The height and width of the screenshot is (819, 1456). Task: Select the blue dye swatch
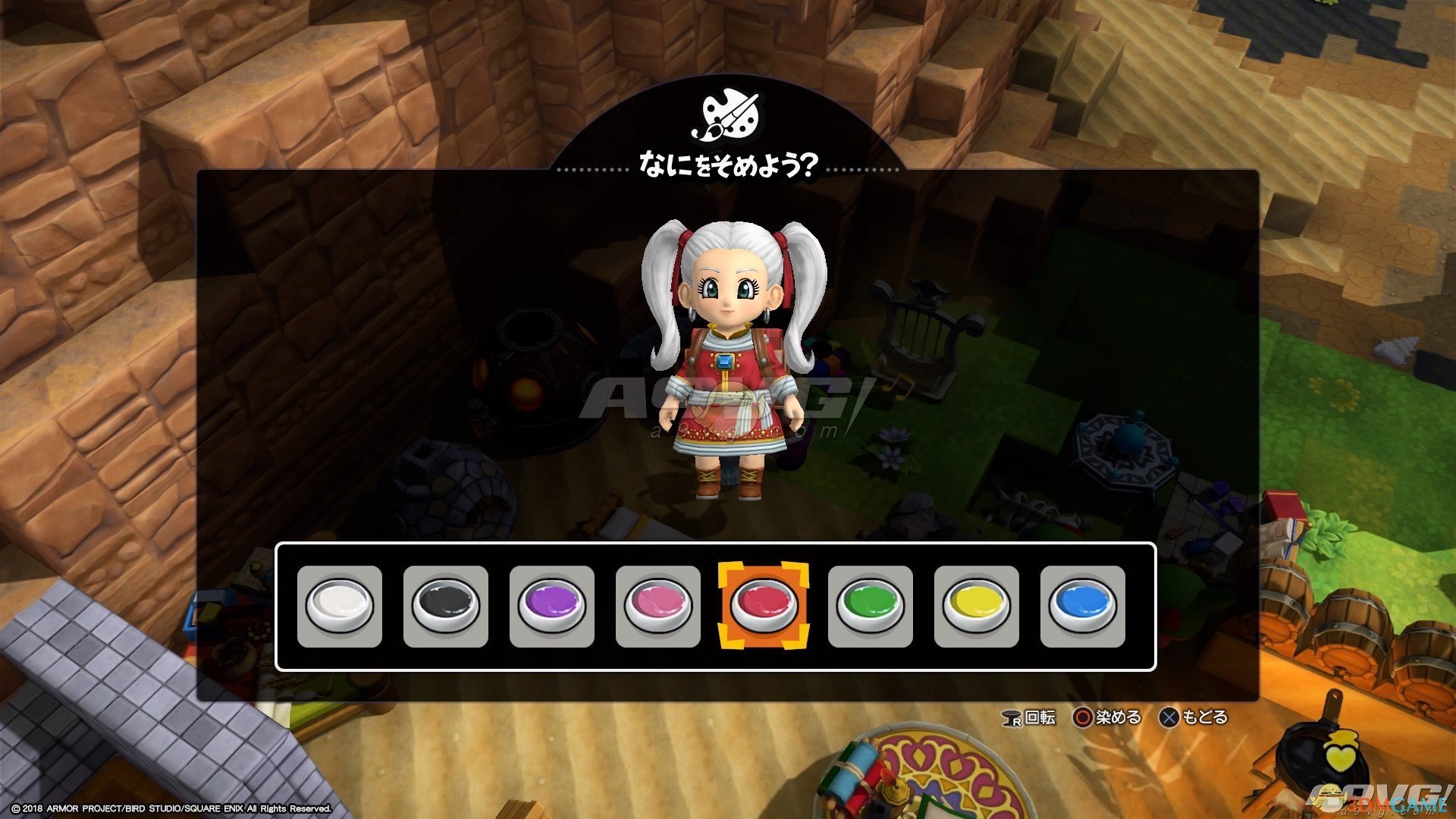(x=1082, y=606)
